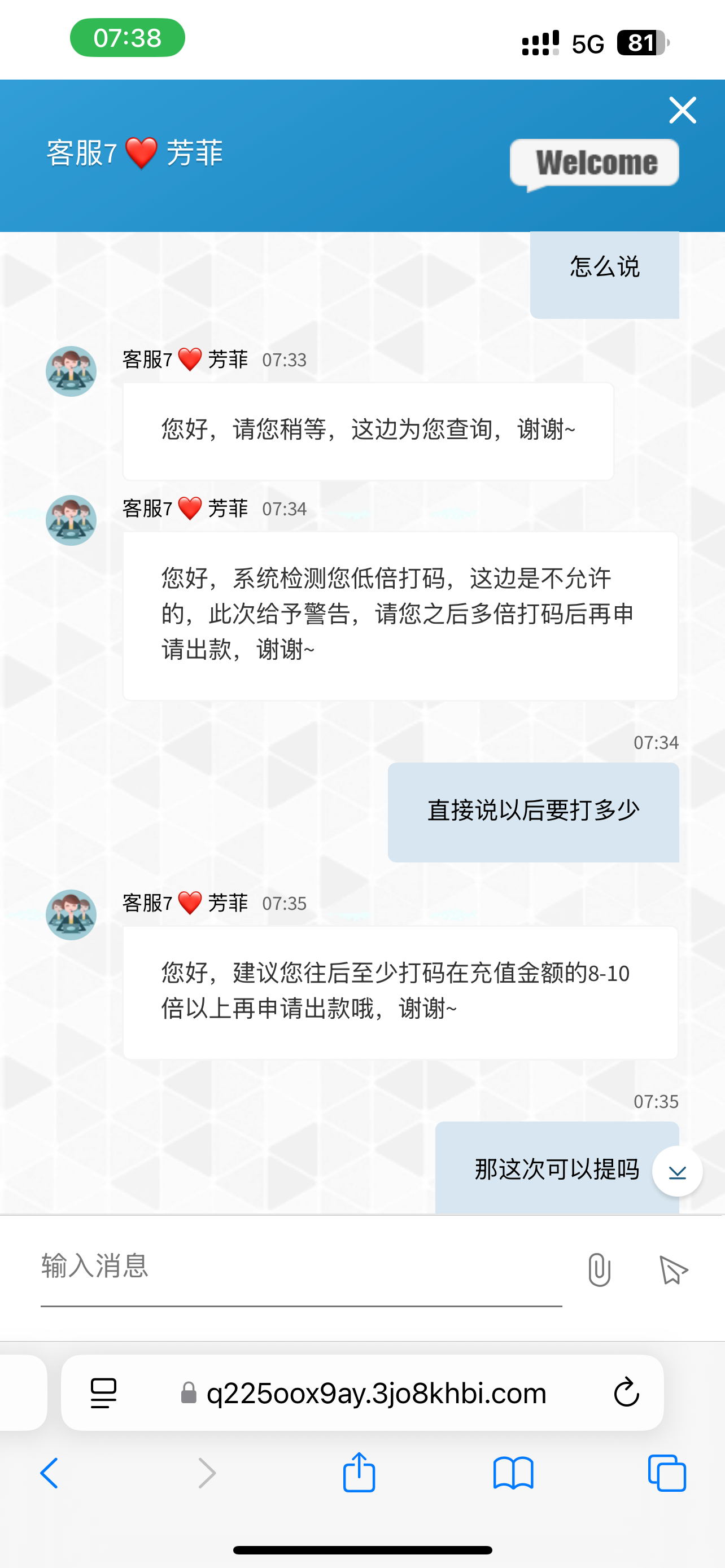Go back to the previous page
The image size is (725, 1568).
pos(49,1473)
